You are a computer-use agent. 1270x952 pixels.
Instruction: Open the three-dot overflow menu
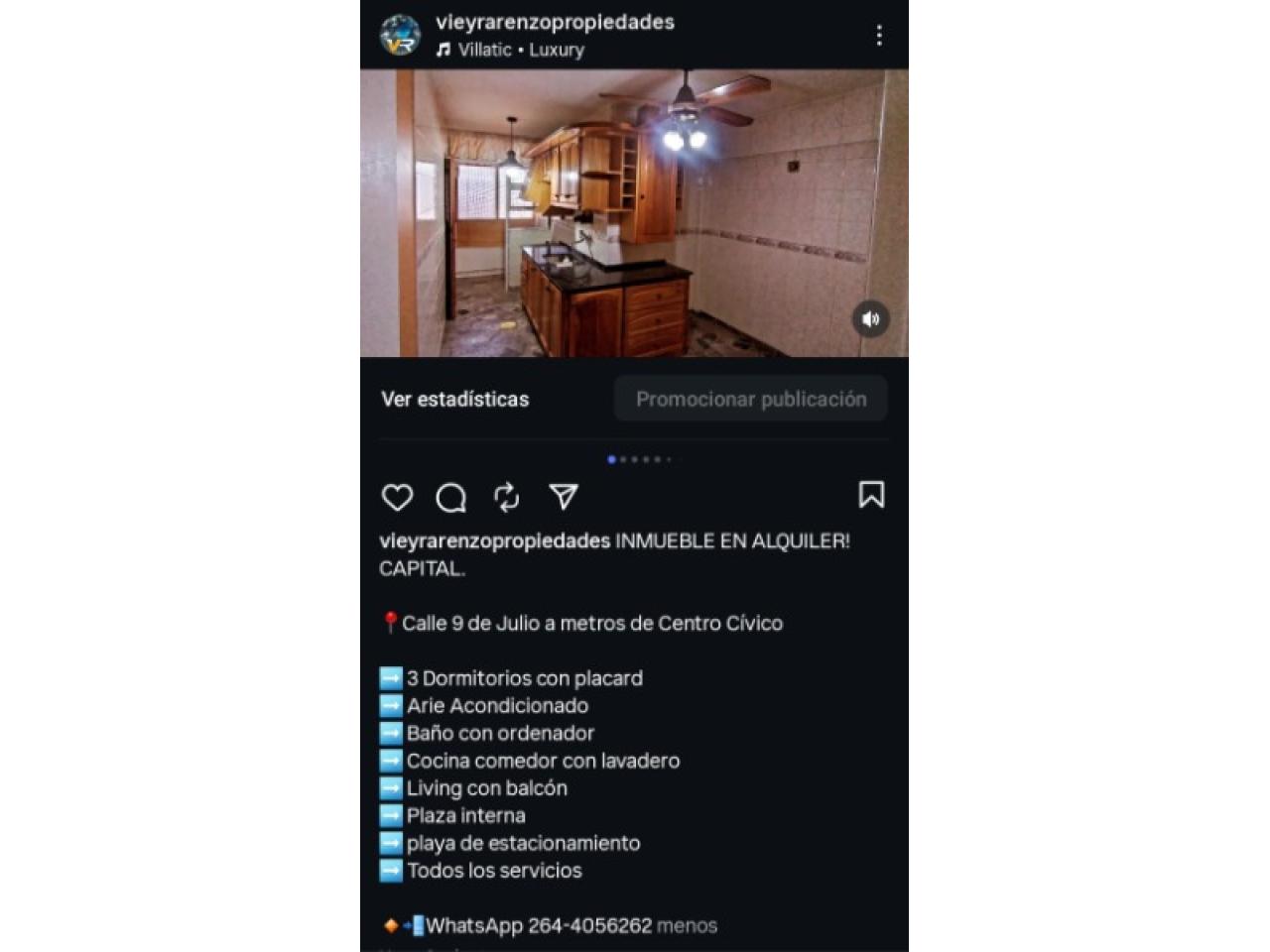[x=879, y=36]
